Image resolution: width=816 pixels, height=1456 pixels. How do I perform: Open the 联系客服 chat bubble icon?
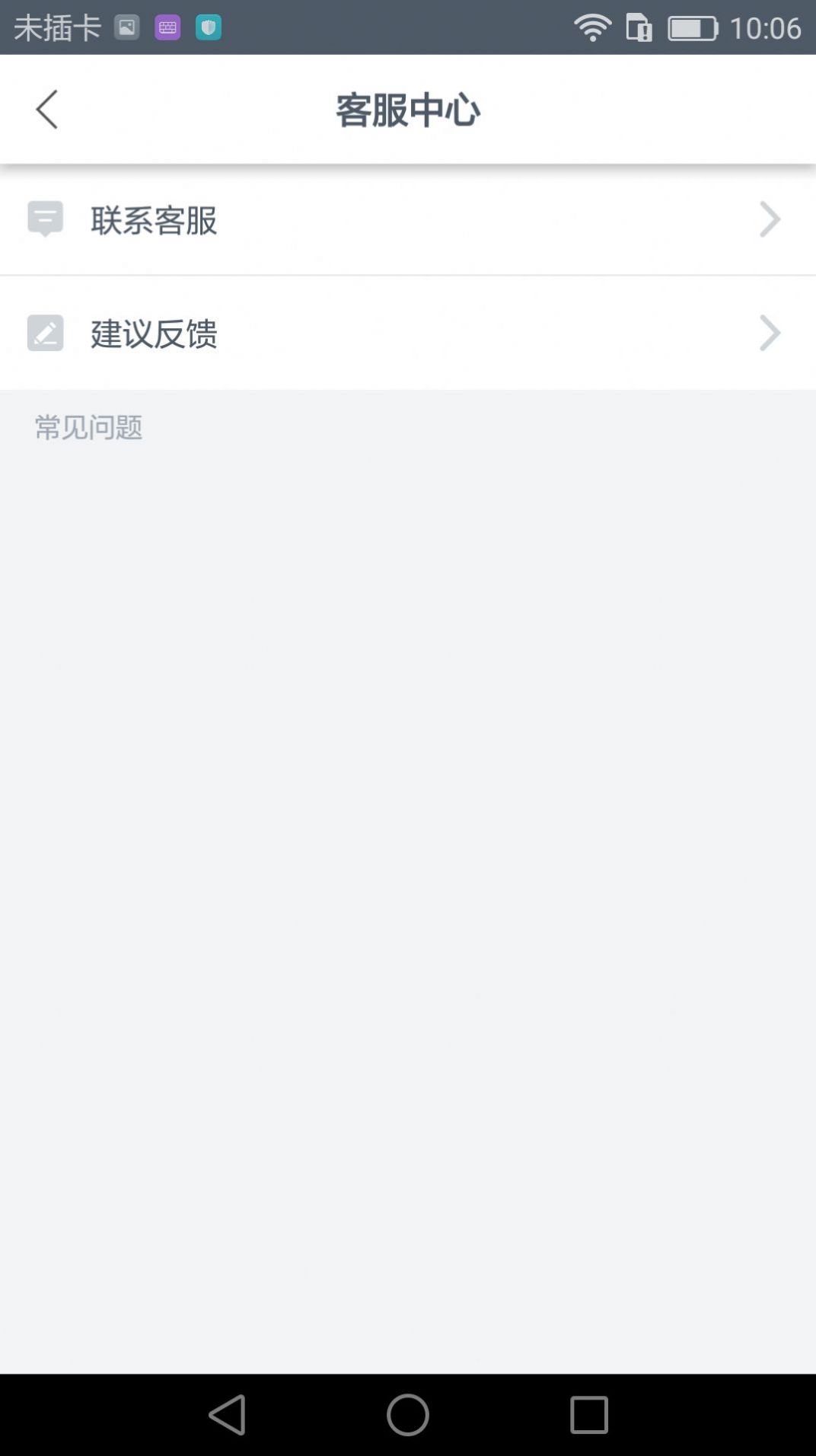46,219
